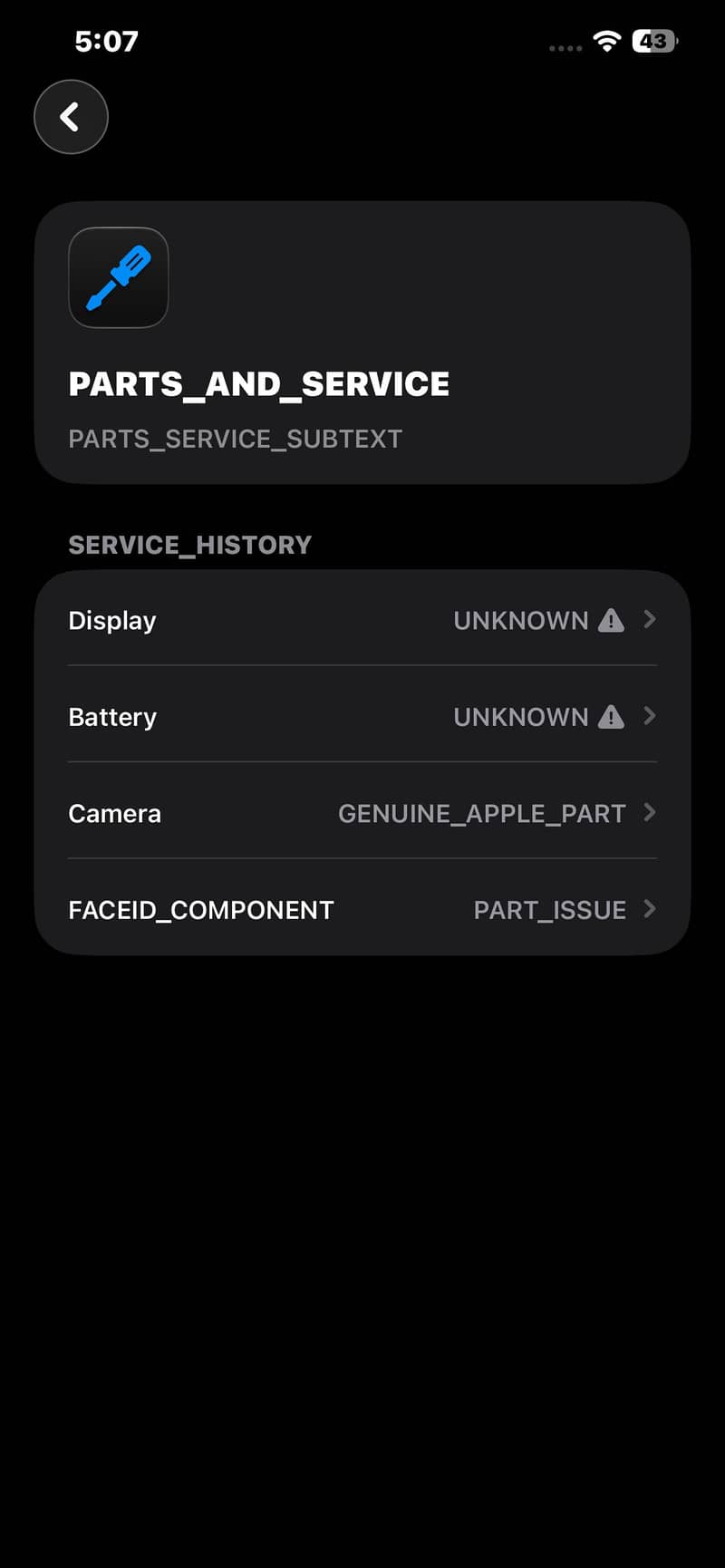
Task: Go back using the arrow button
Action: (x=71, y=117)
